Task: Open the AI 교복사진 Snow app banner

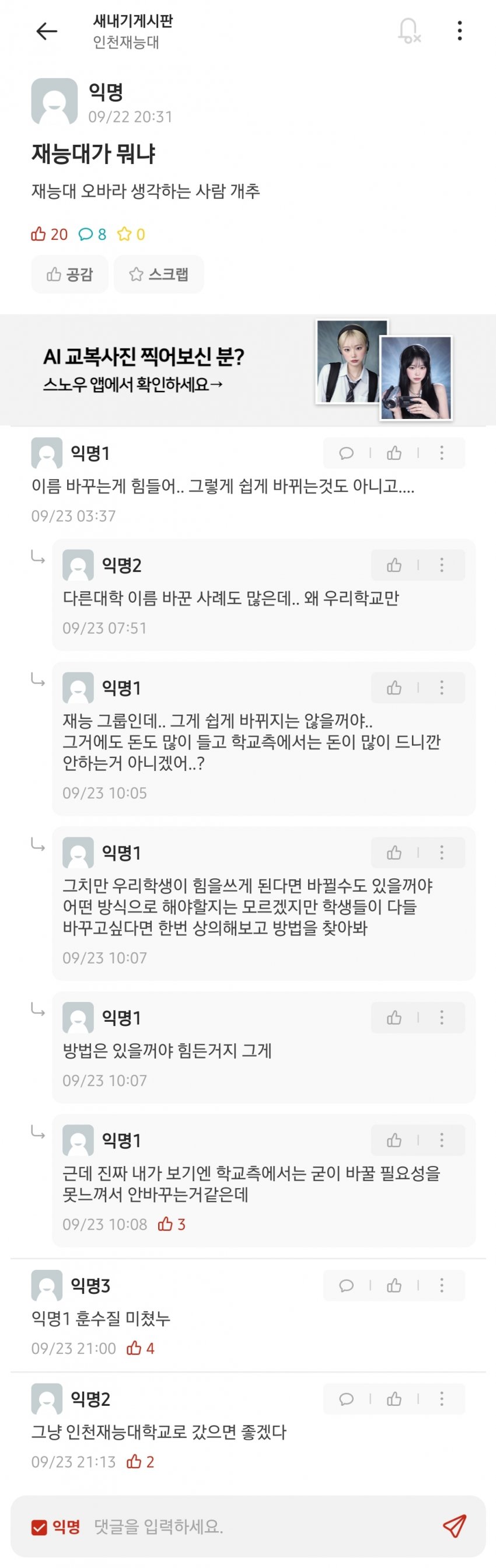Action: click(x=247, y=369)
